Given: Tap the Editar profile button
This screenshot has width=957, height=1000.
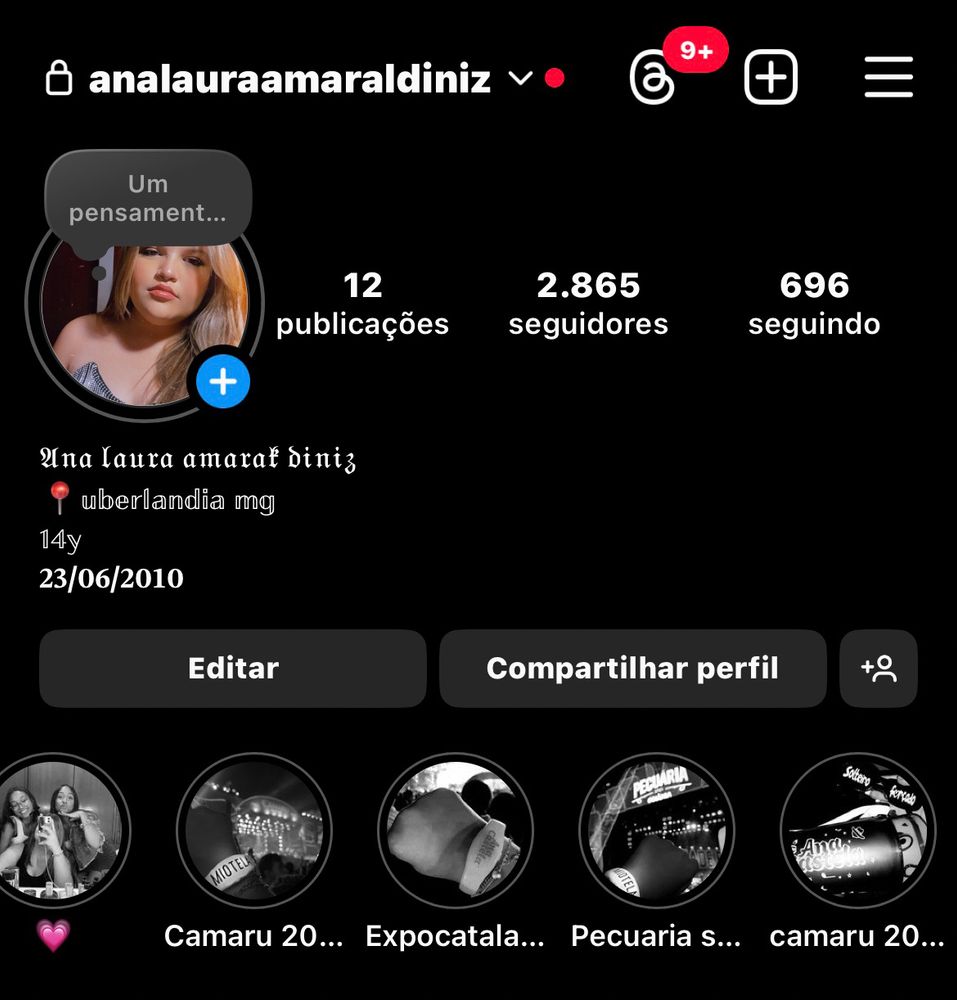Looking at the screenshot, I should point(233,668).
